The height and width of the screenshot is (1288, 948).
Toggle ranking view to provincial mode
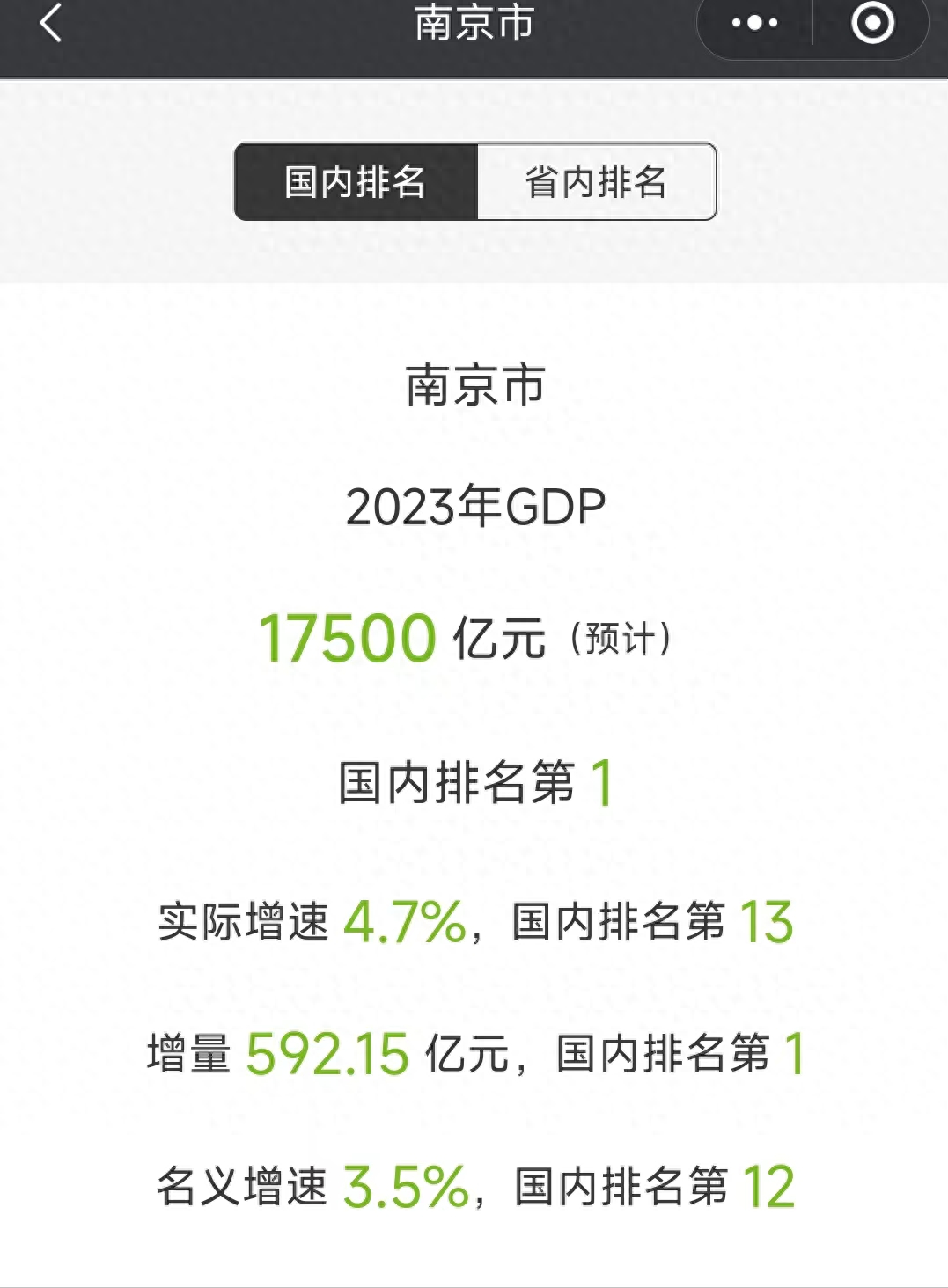click(596, 180)
